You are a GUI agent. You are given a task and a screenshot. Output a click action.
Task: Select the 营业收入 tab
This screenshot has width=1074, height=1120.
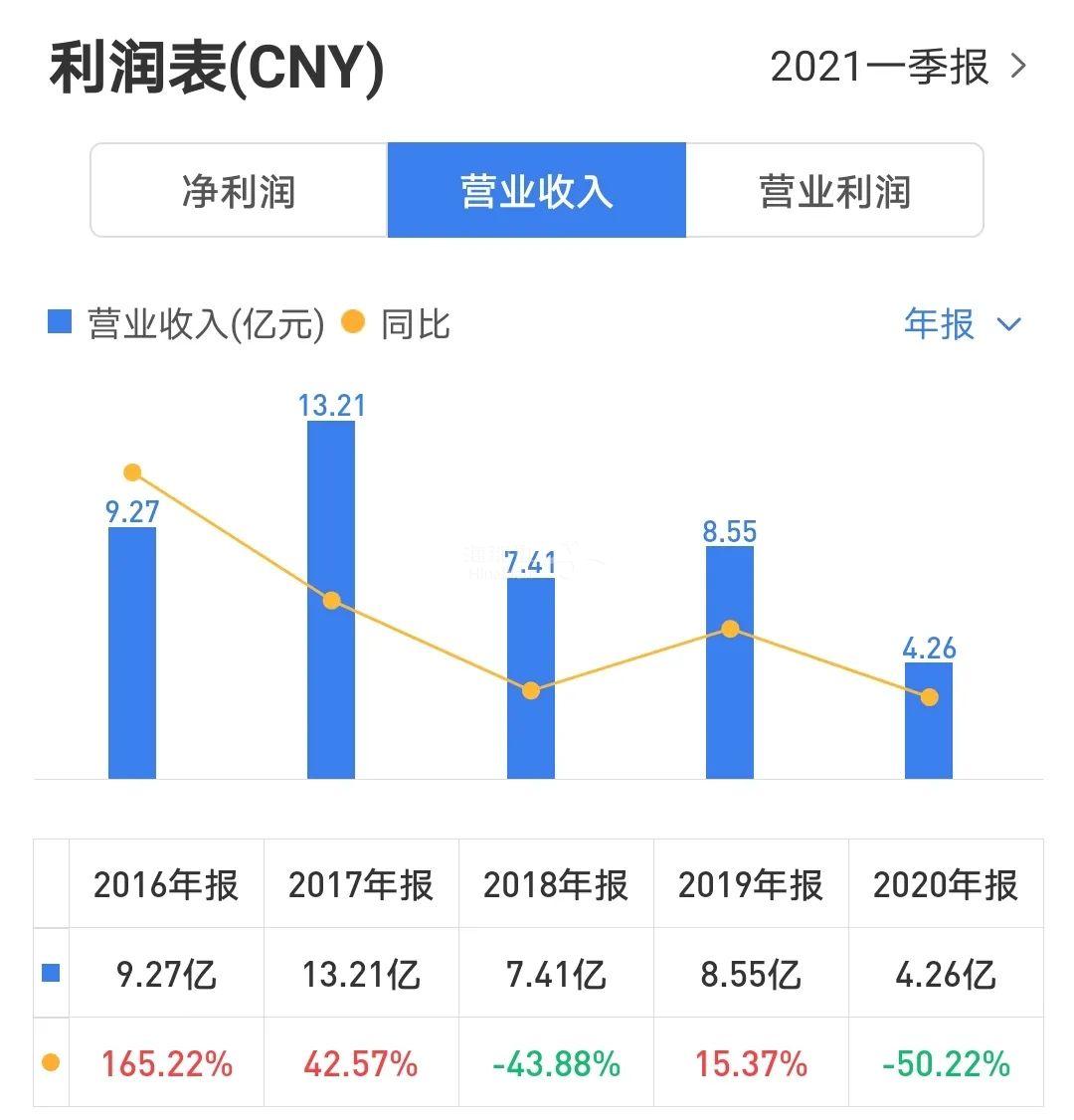coord(536,191)
